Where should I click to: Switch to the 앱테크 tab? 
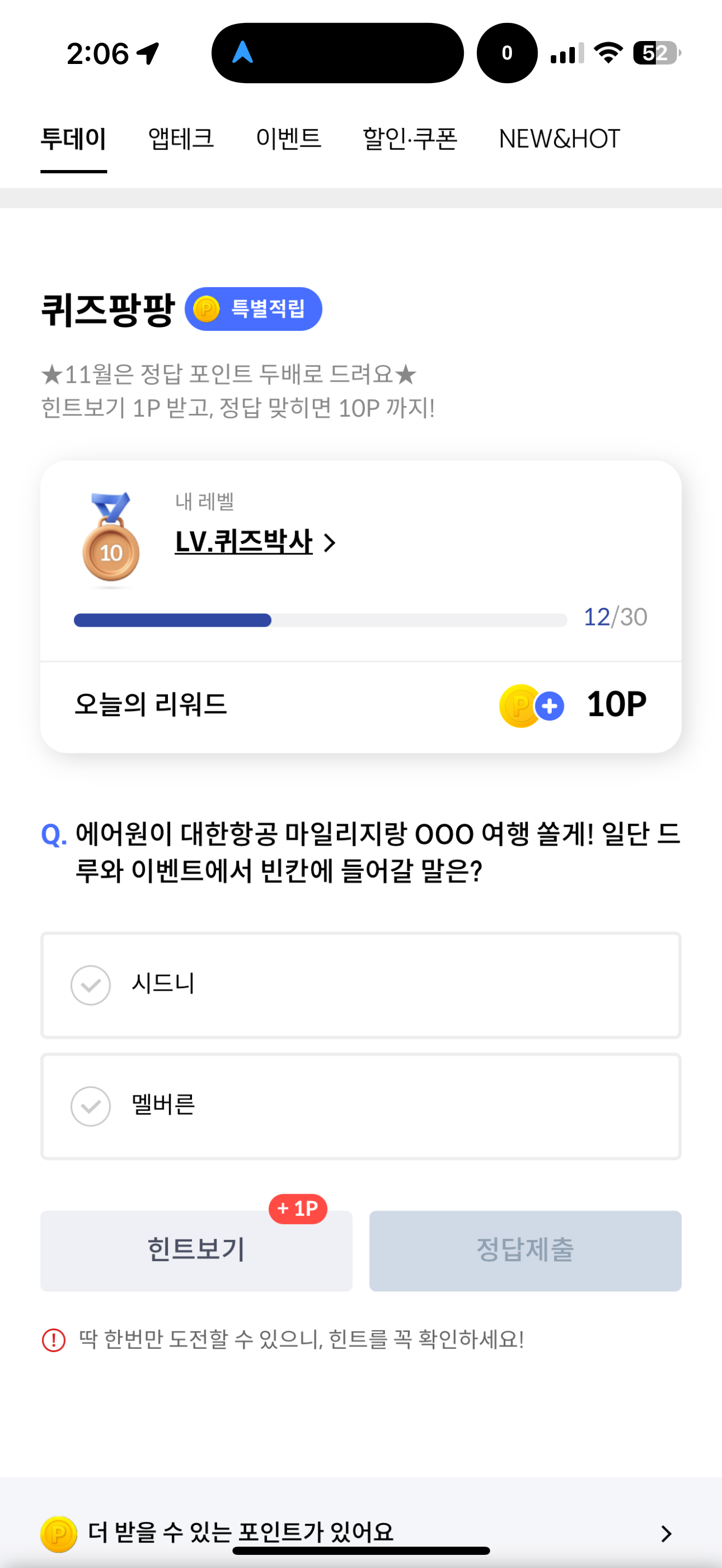(x=181, y=139)
